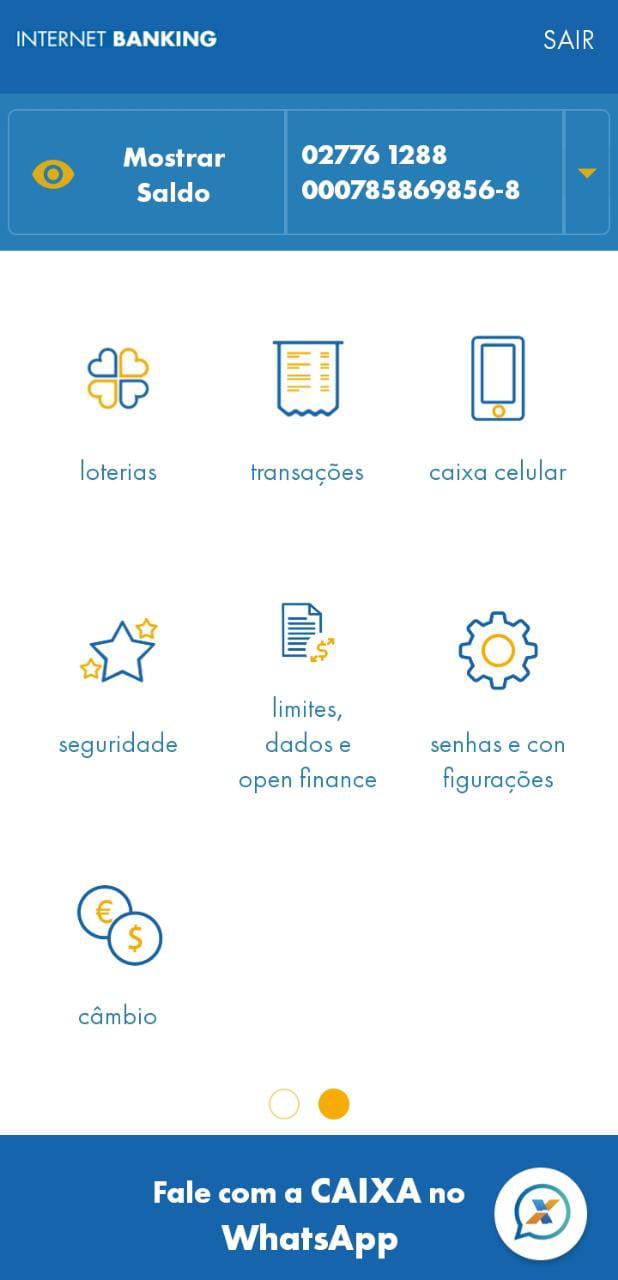Open senhas e configurações
618x1280 pixels.
click(x=497, y=697)
